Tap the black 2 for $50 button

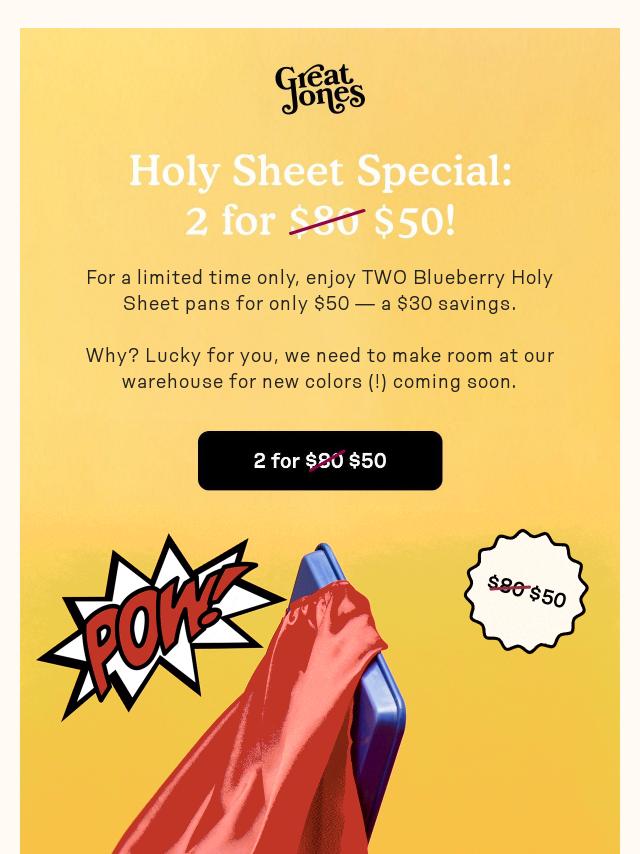coord(320,461)
